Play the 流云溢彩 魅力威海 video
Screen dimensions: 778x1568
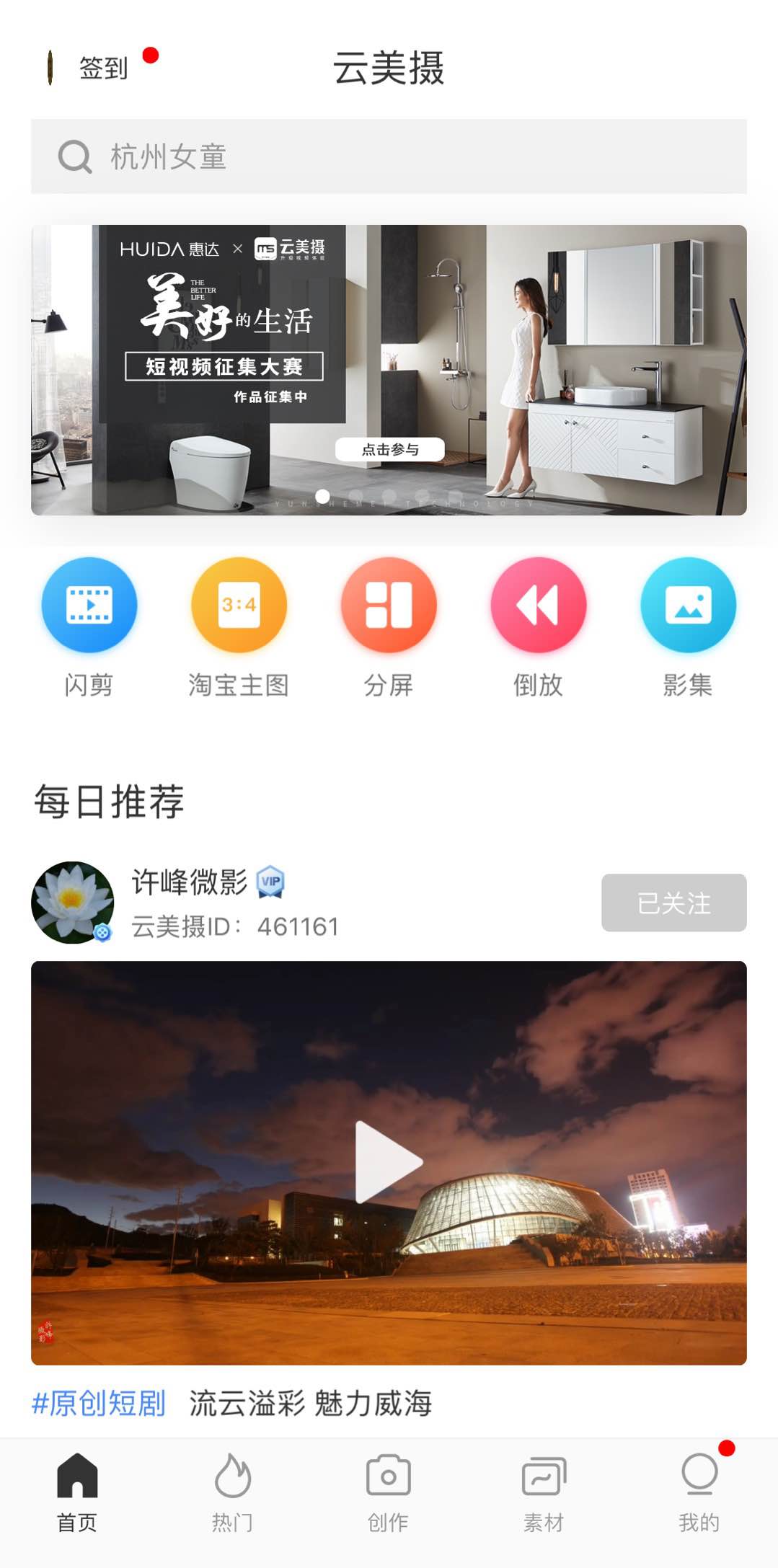click(388, 1162)
